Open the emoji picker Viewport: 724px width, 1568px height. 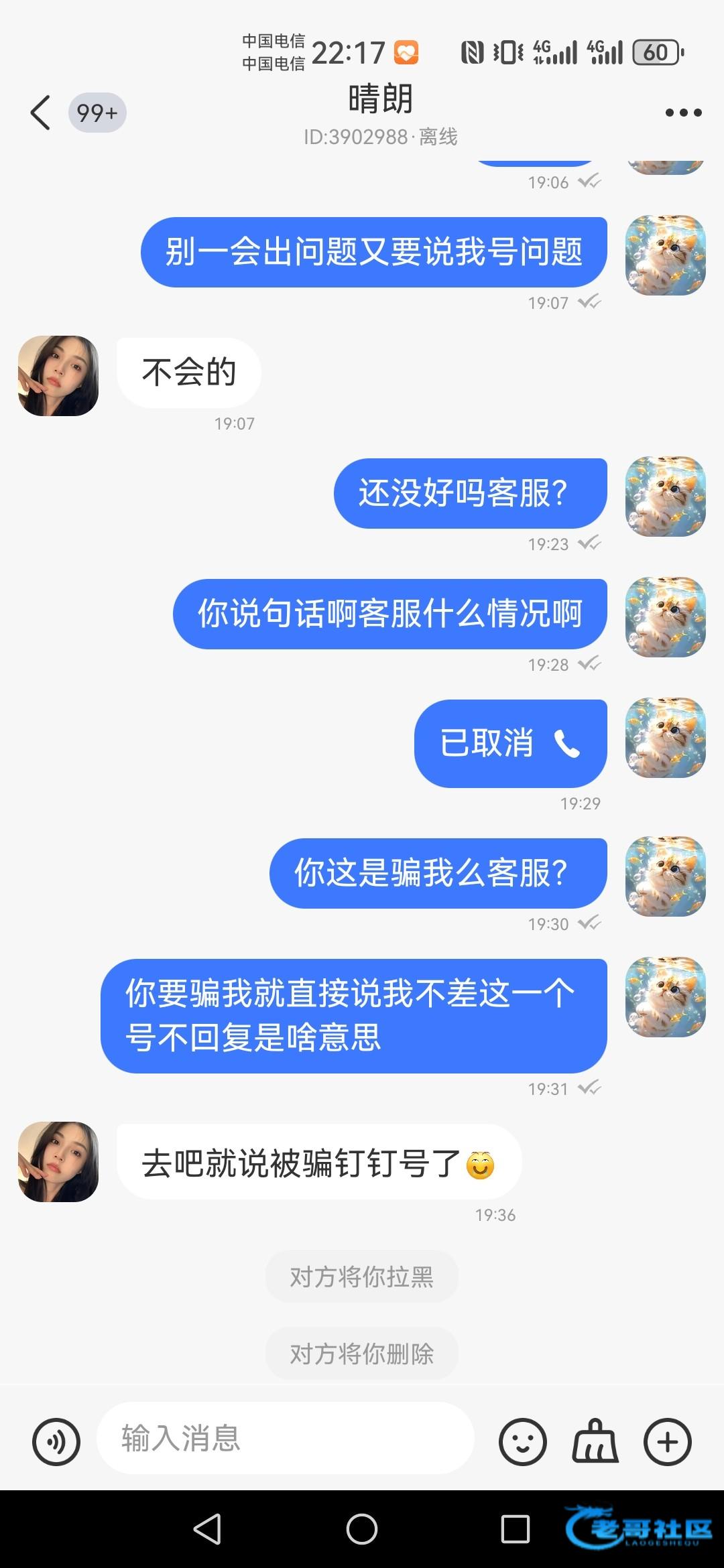(522, 1442)
